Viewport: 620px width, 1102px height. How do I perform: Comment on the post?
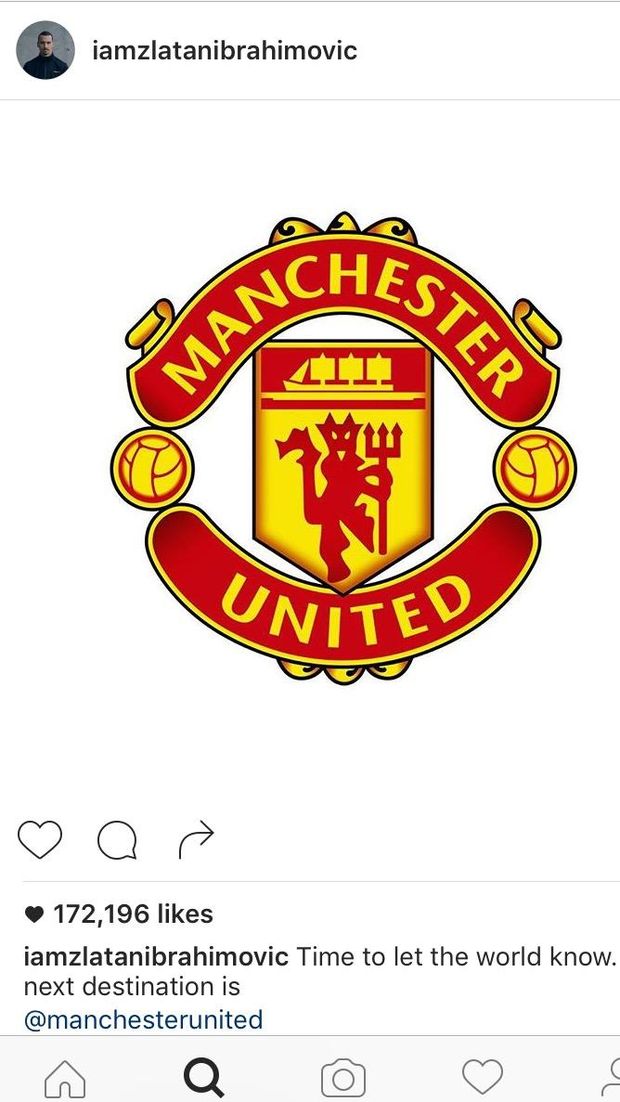[117, 841]
